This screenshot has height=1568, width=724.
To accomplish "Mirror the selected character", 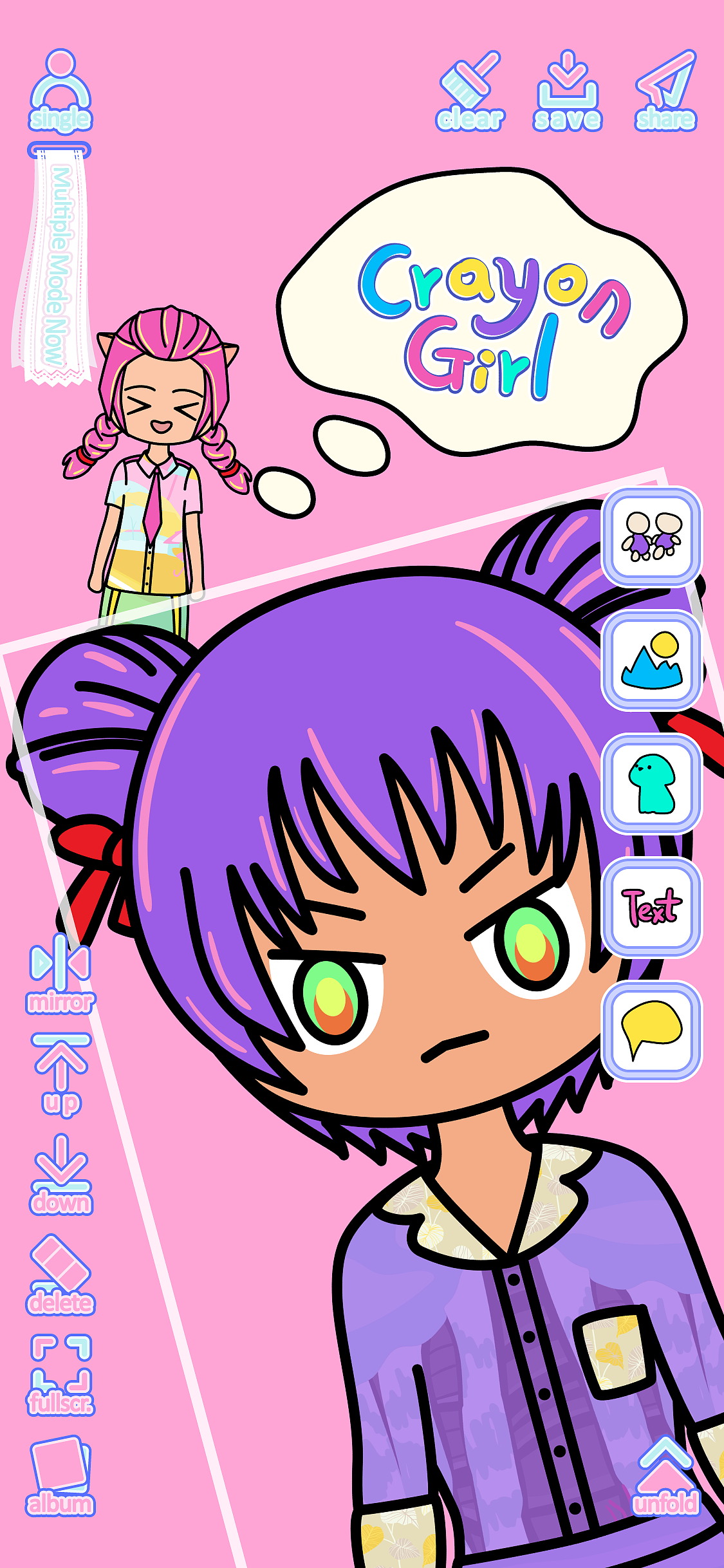I will pyautogui.click(x=60, y=974).
